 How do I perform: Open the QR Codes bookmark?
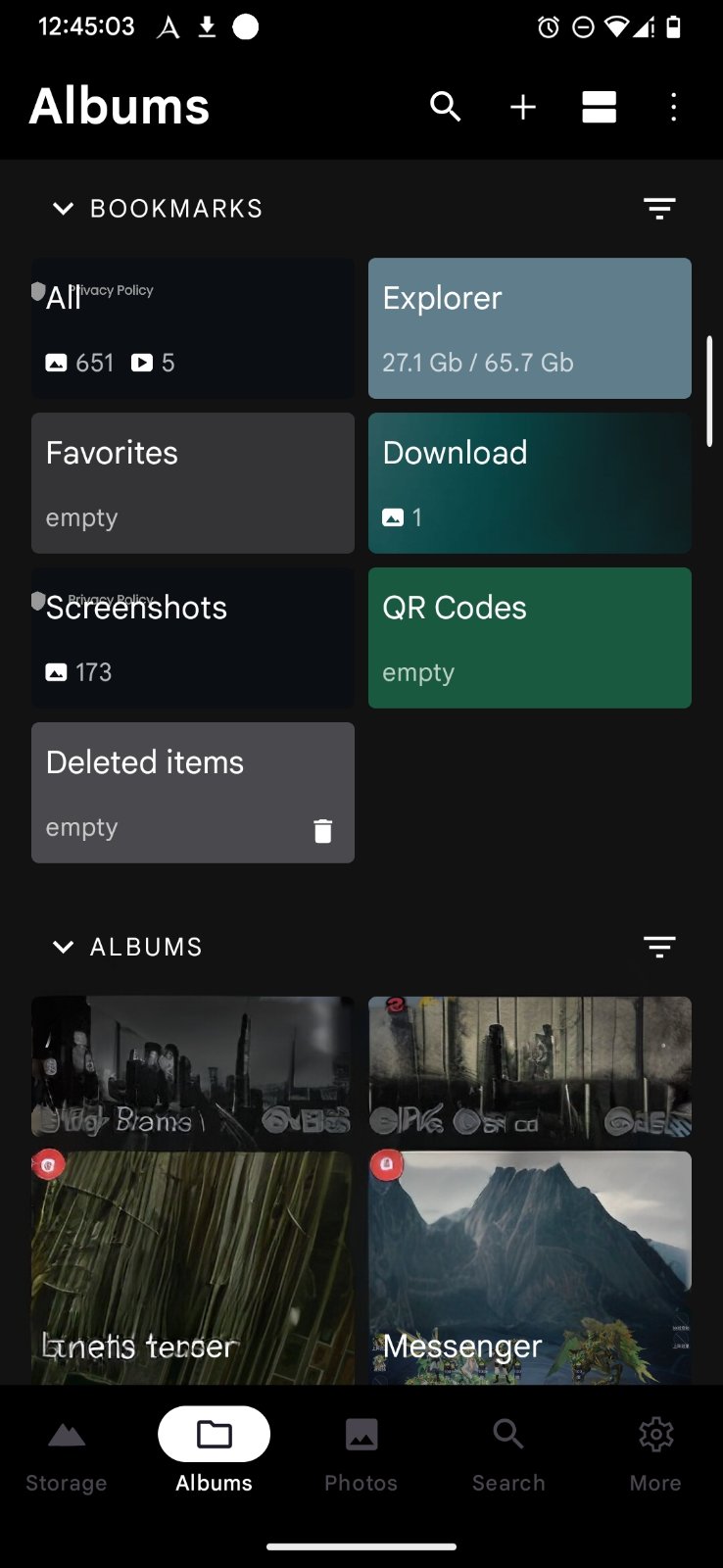tap(530, 638)
